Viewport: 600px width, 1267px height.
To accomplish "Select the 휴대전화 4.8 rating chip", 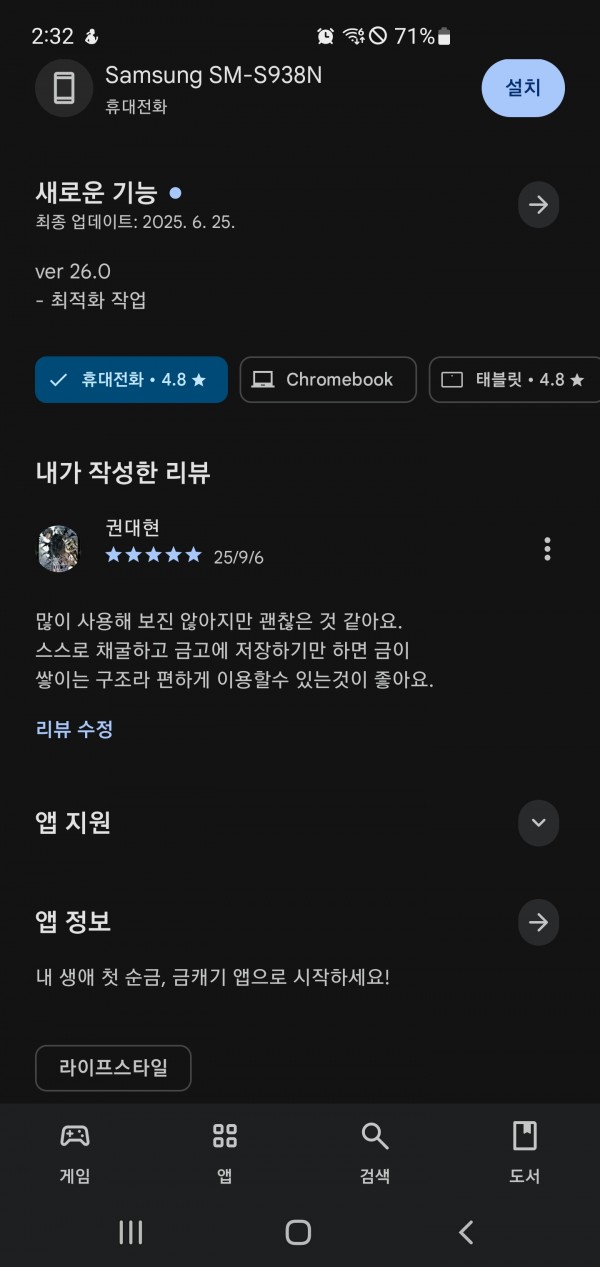I will click(131, 380).
